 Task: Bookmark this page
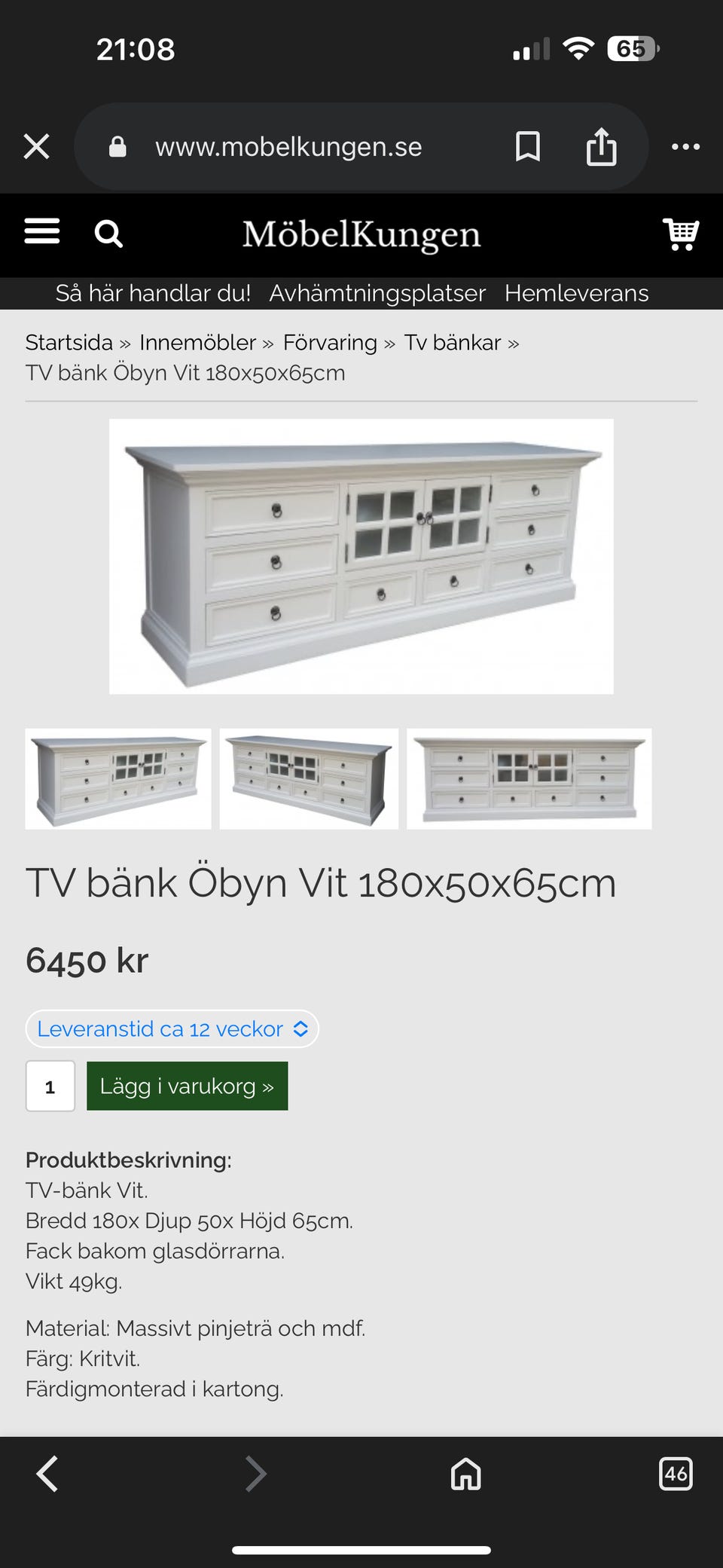click(x=527, y=146)
